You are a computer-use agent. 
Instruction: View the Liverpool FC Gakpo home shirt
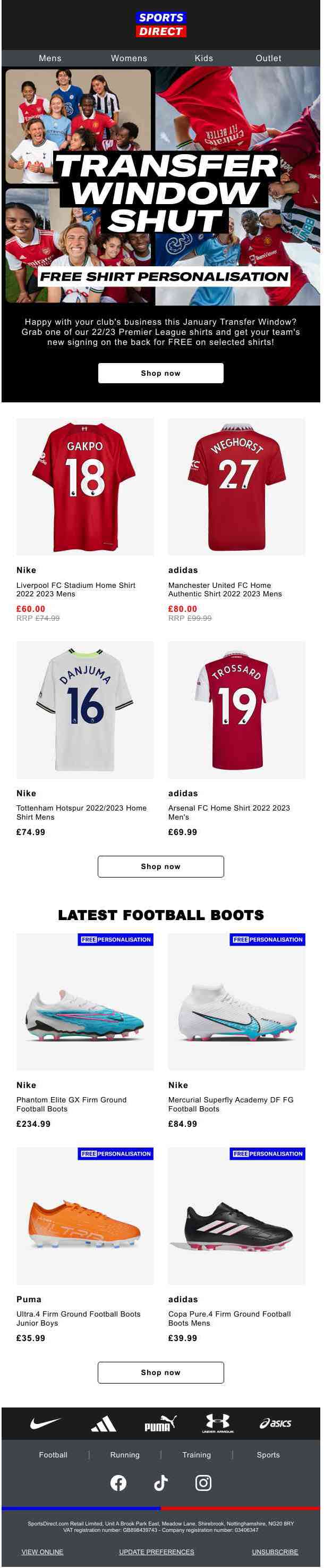point(84,486)
